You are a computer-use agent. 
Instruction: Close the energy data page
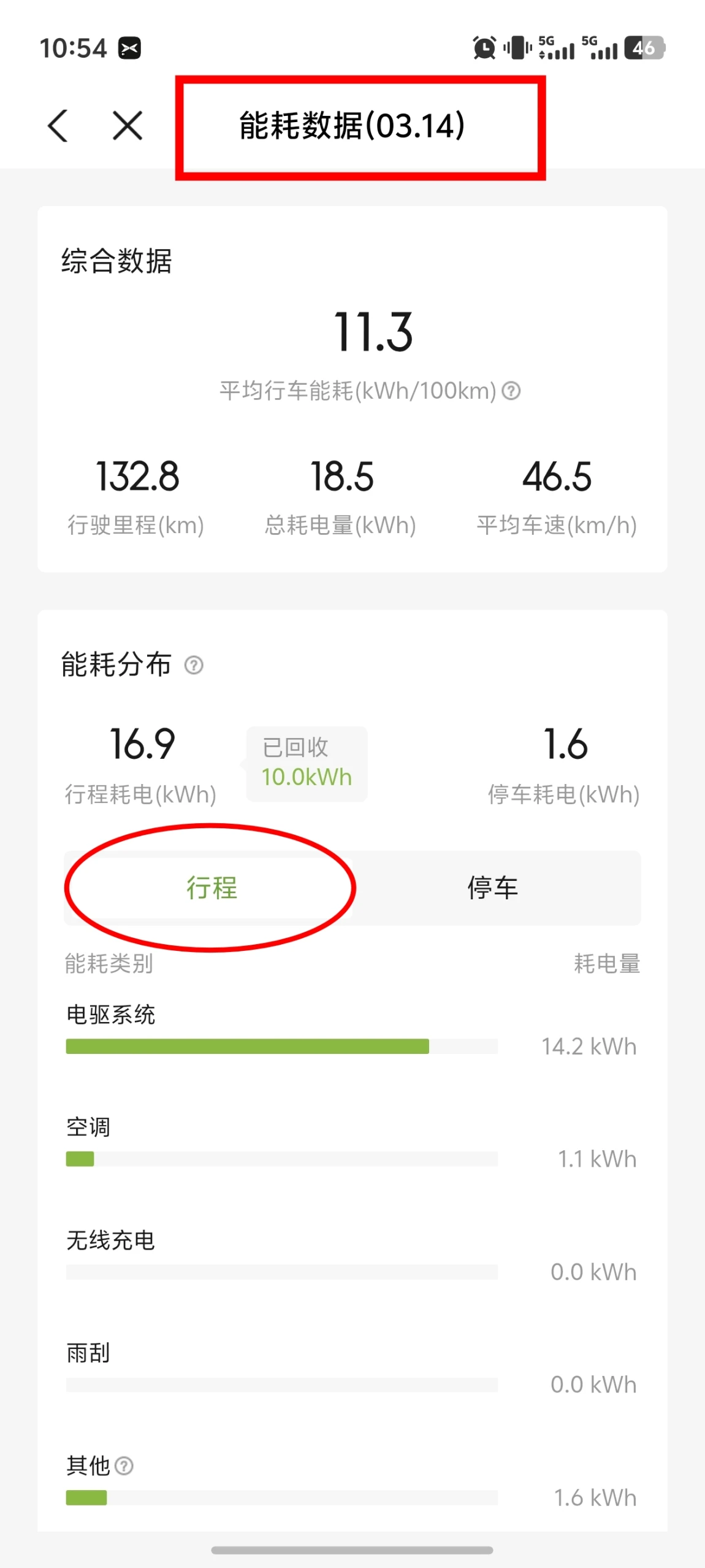pos(128,126)
